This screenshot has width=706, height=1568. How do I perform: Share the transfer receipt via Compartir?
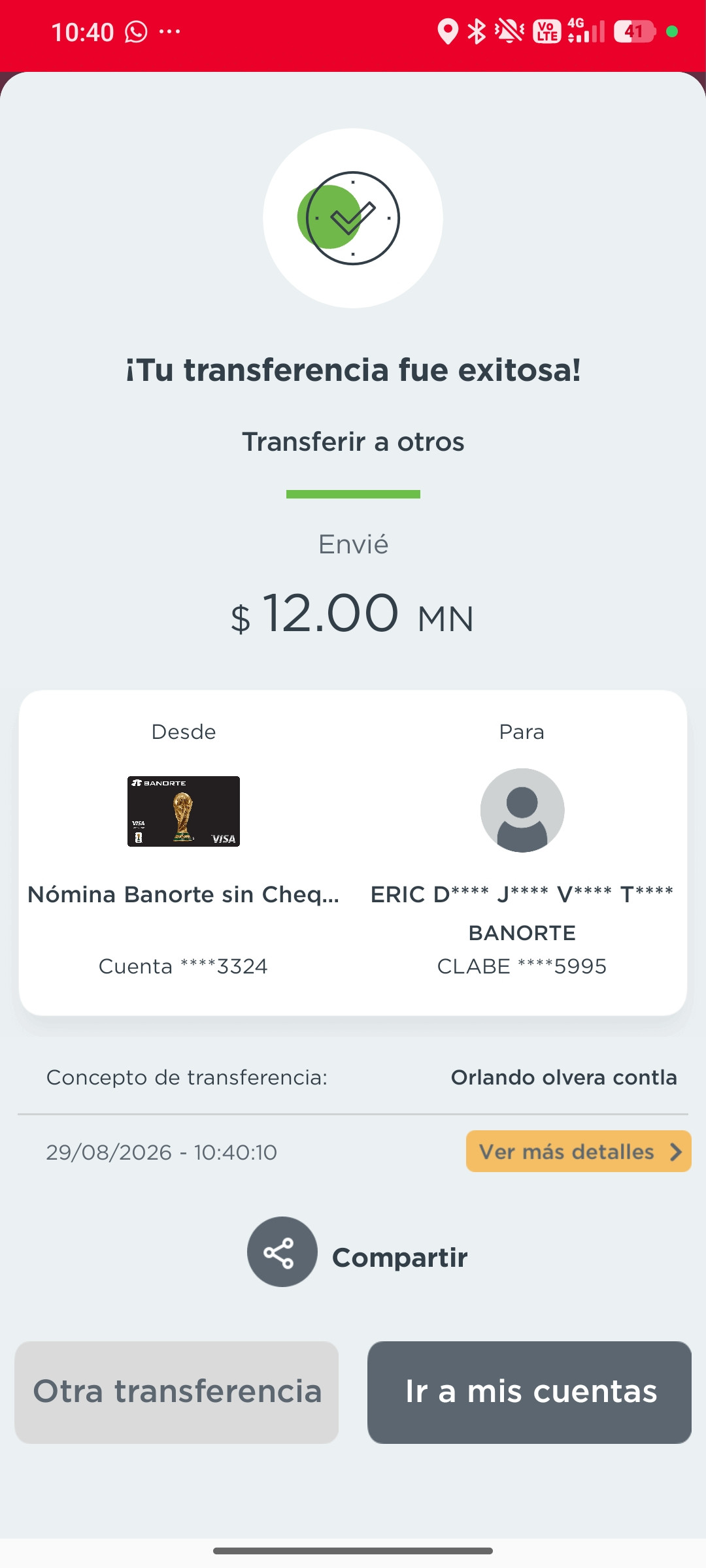357,1252
